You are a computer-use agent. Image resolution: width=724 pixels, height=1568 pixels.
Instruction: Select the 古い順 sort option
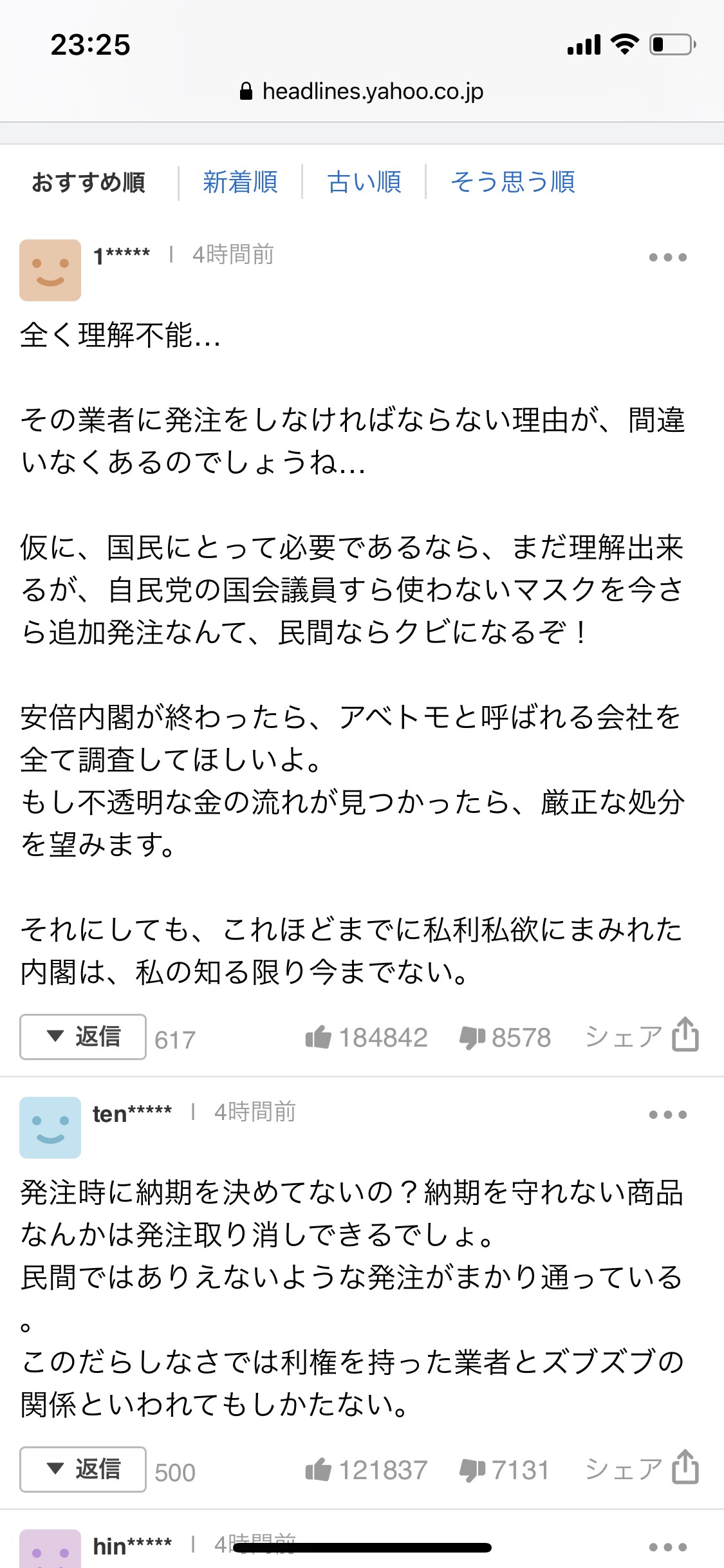tap(364, 182)
